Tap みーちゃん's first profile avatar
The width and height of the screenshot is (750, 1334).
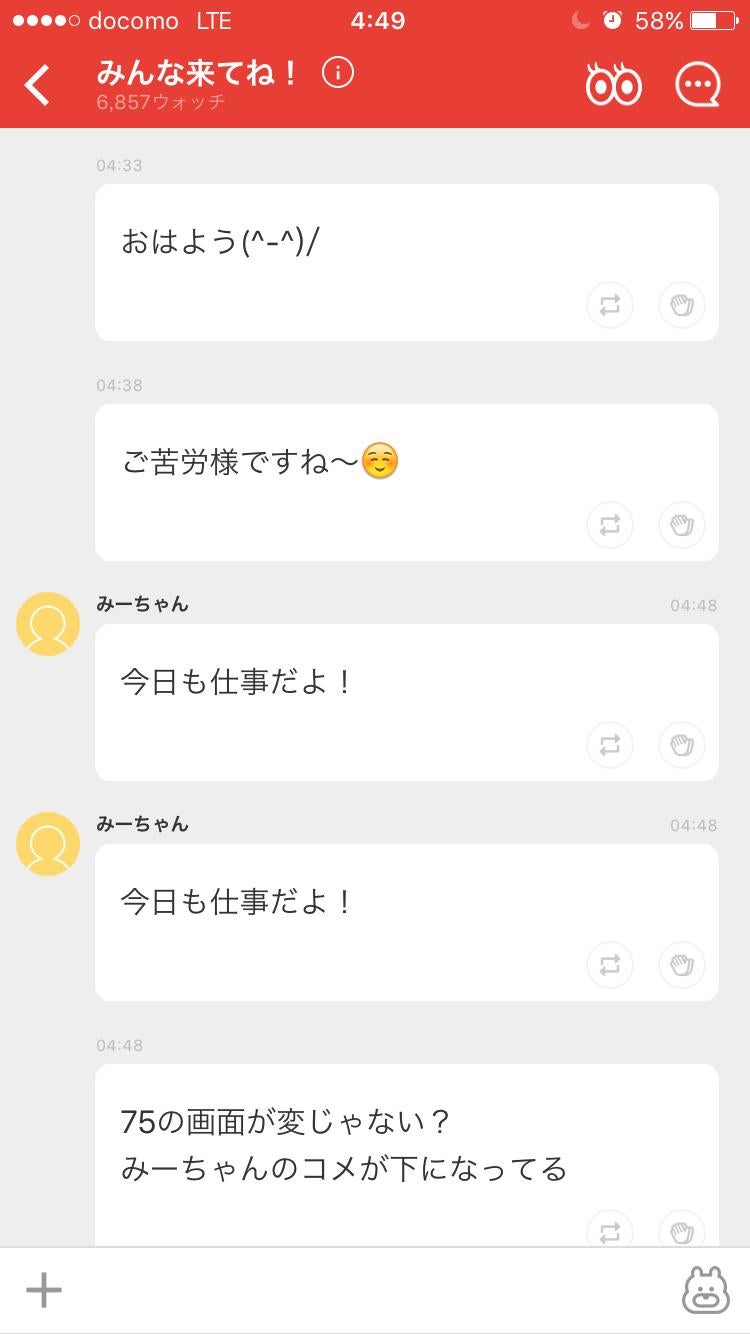coord(47,624)
